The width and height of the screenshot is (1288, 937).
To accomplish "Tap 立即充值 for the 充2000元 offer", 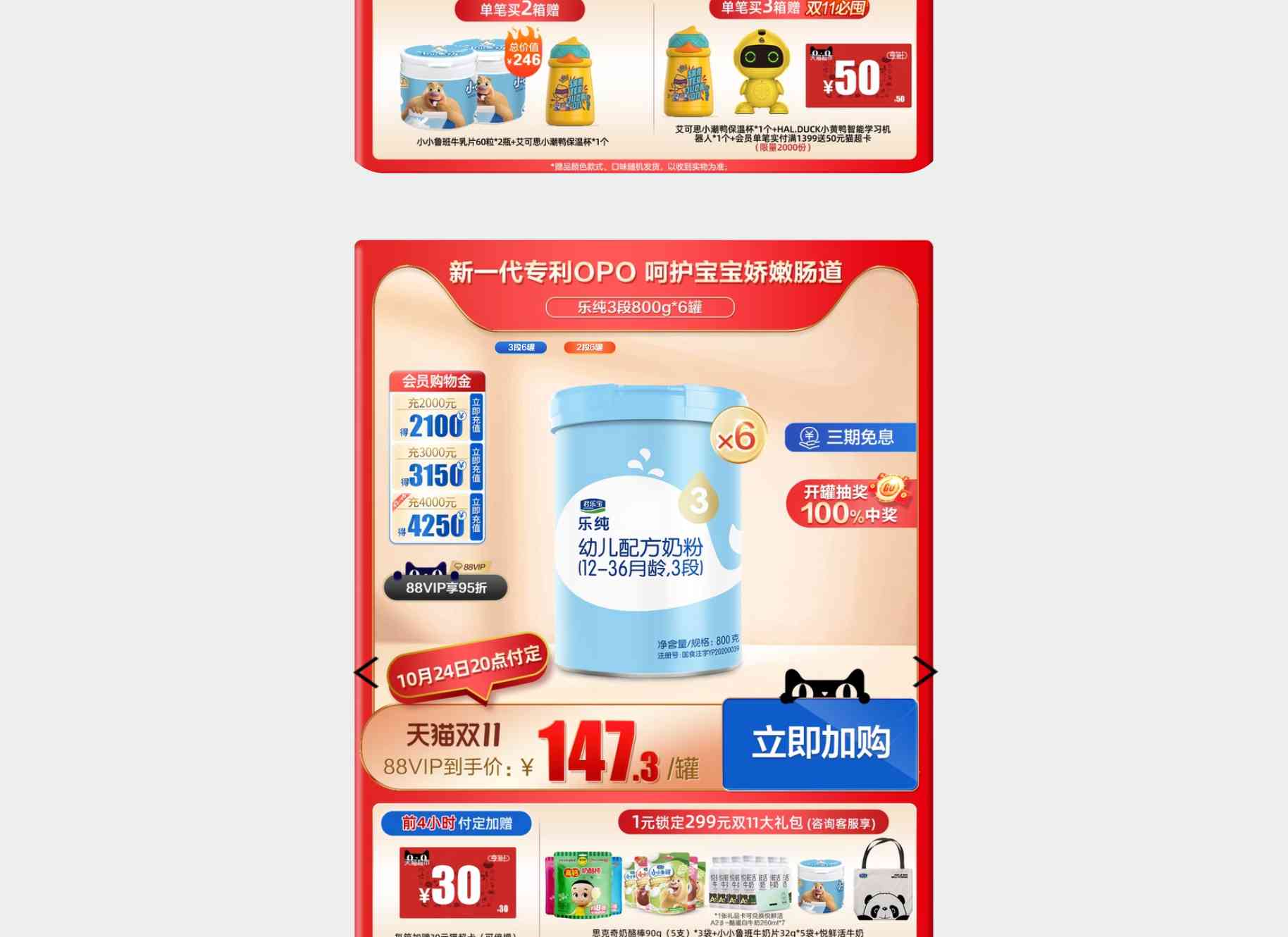I will click(476, 416).
